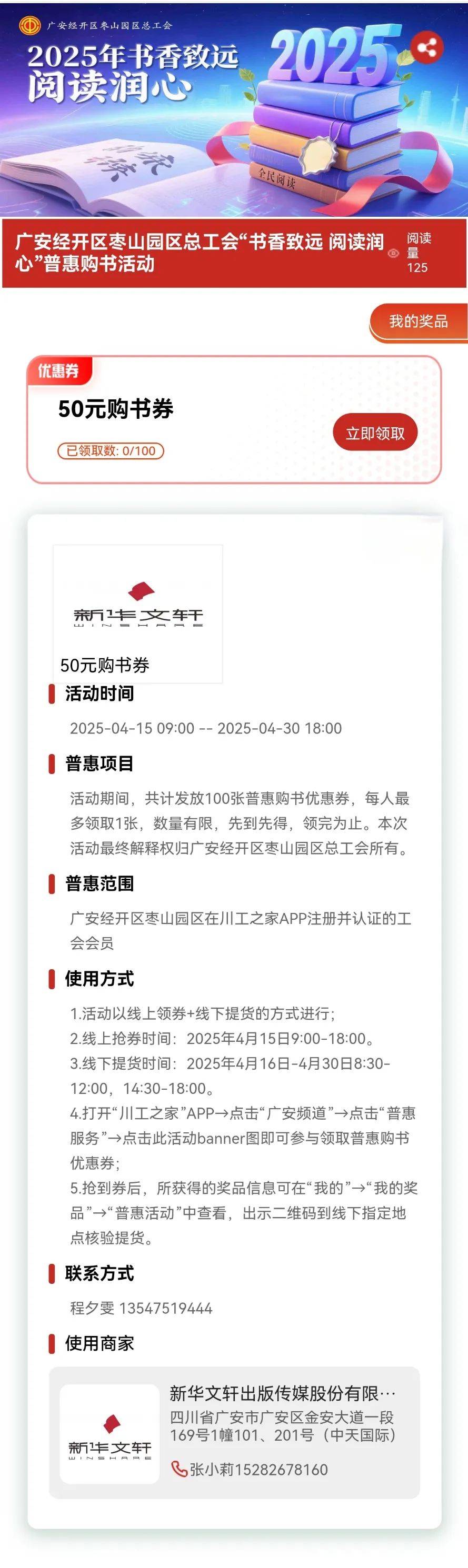468x1568 pixels.
Task: Tap 立即领取 to claim the 50元购书券
Action: 375,433
